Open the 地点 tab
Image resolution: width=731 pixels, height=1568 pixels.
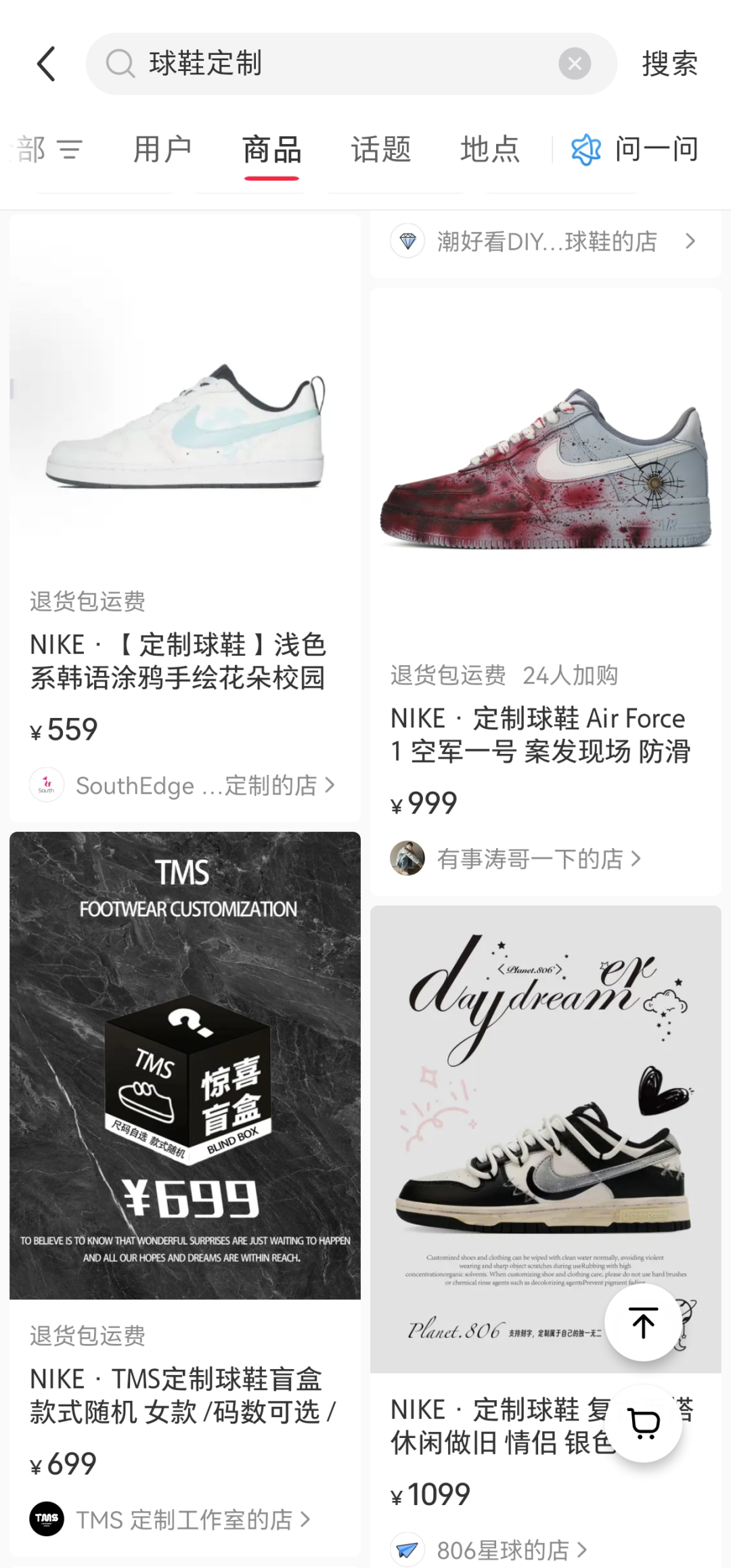pyautogui.click(x=490, y=150)
